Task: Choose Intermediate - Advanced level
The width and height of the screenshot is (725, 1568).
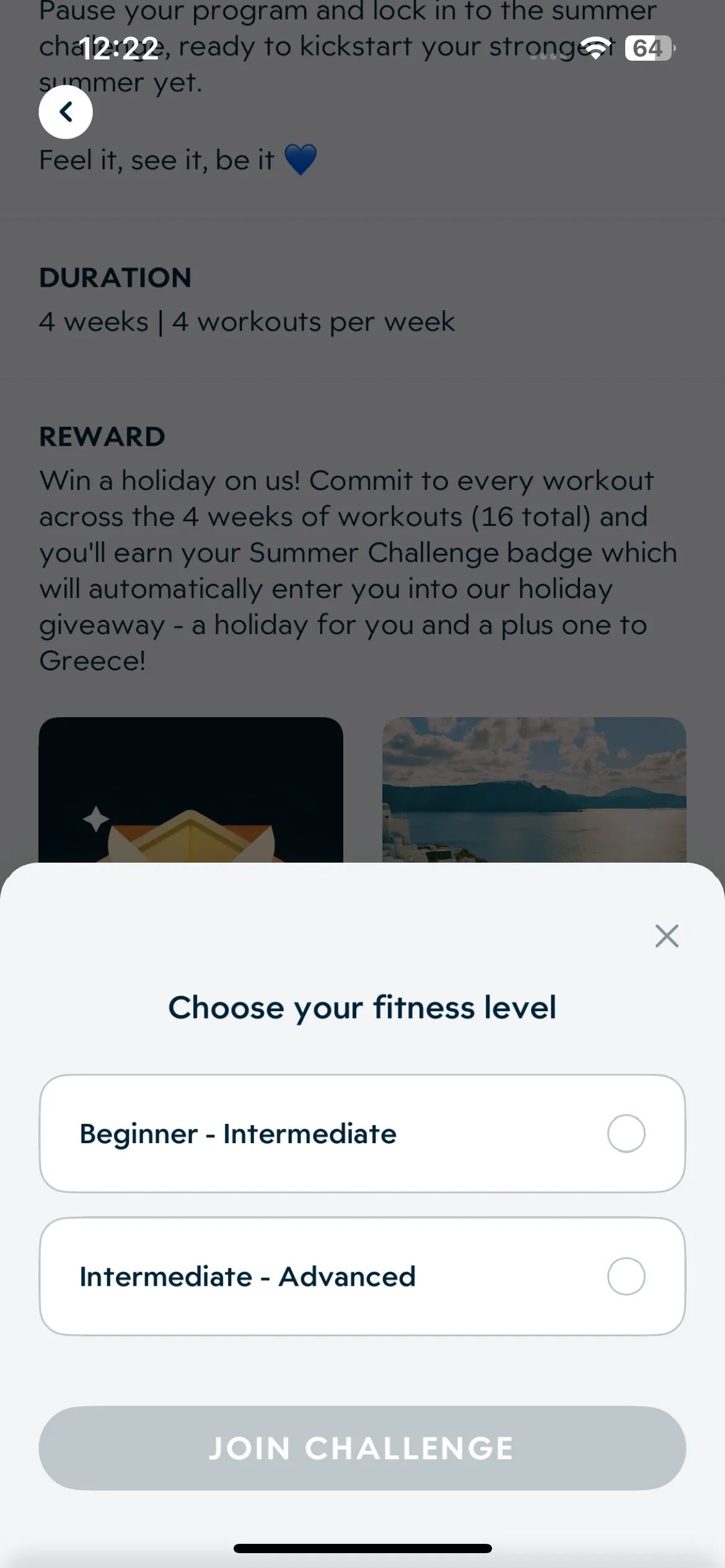Action: (x=362, y=1276)
